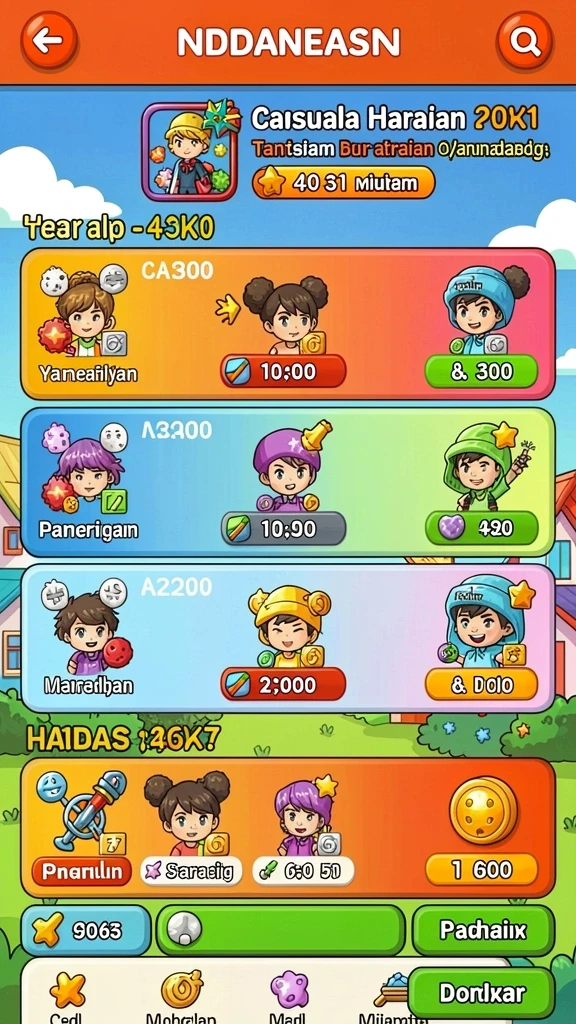Tap the green Donlxar button
The image size is (576, 1024).
click(481, 993)
